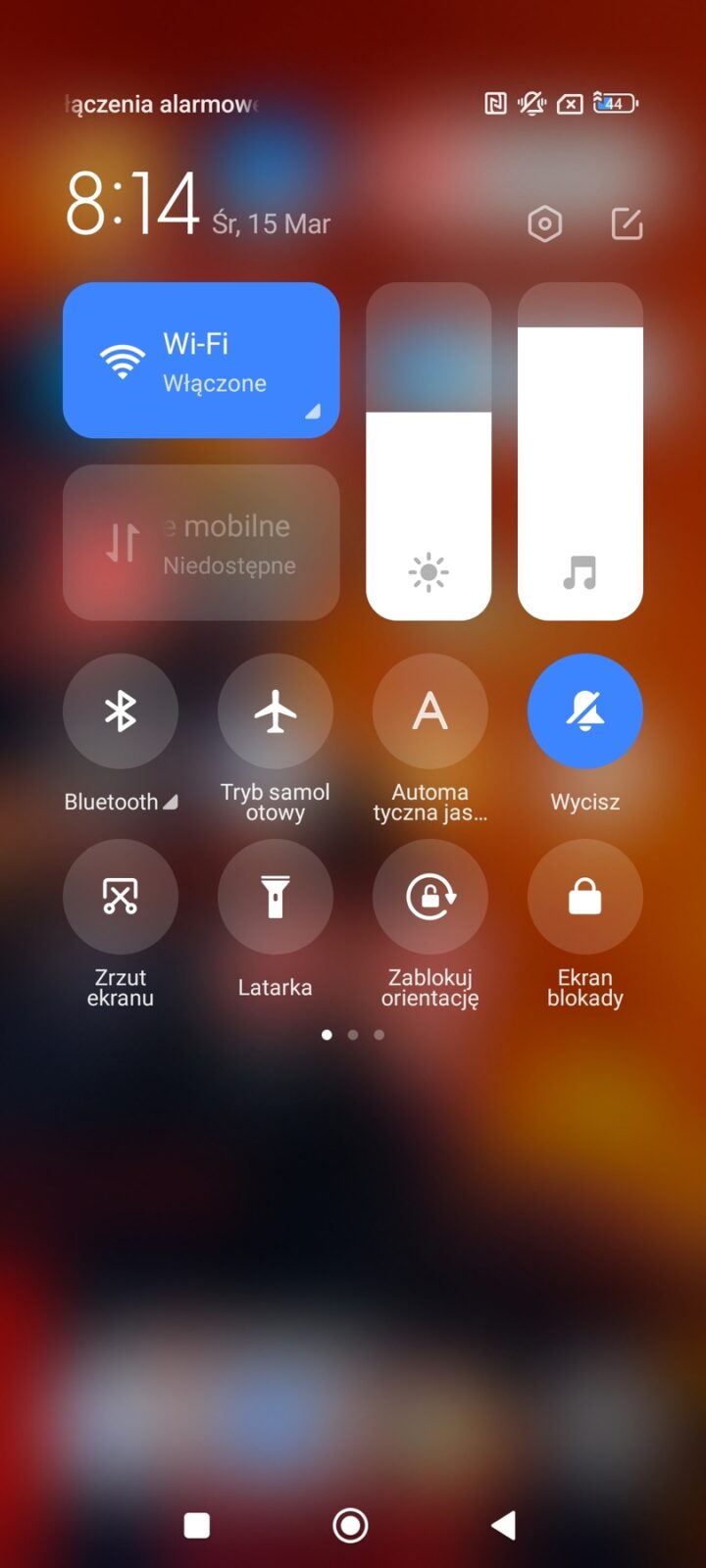Tap the media volume slider

tap(580, 452)
